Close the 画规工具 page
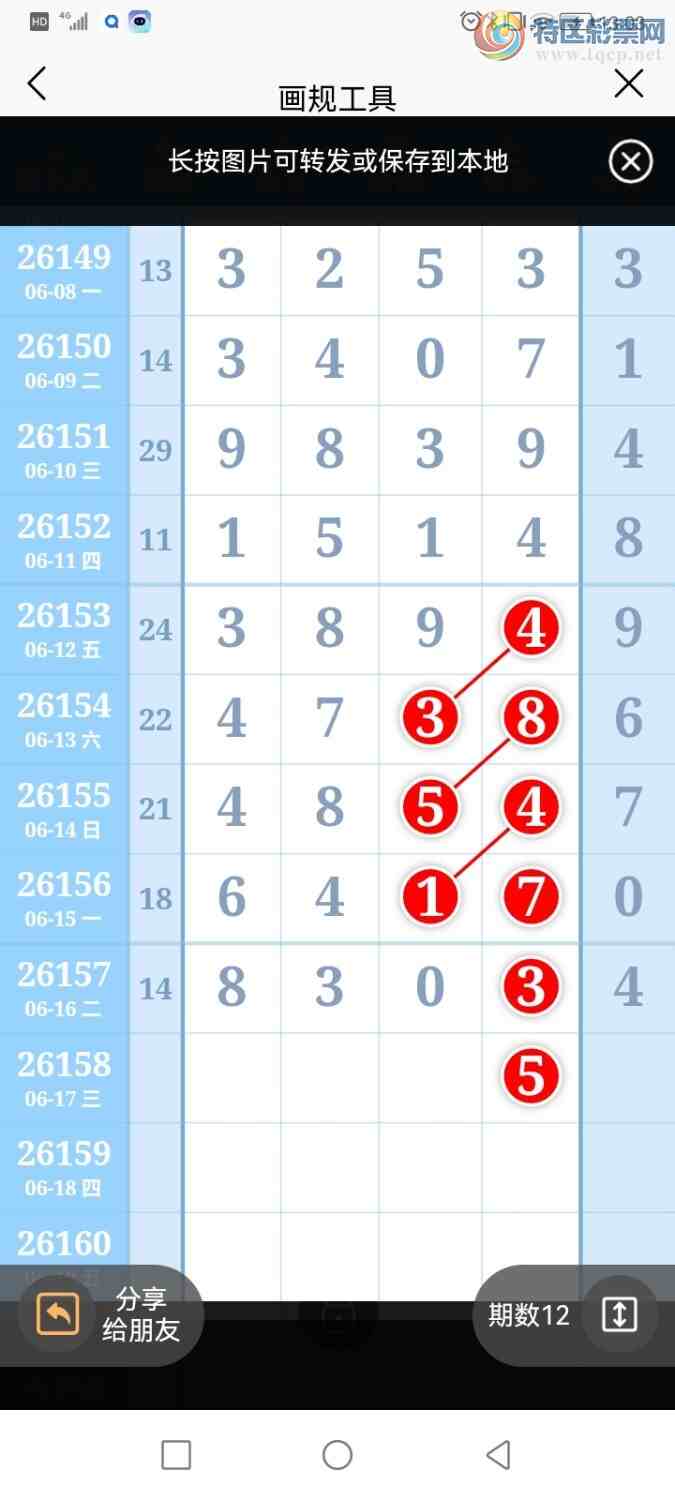This screenshot has height=1500, width=675. [x=629, y=84]
